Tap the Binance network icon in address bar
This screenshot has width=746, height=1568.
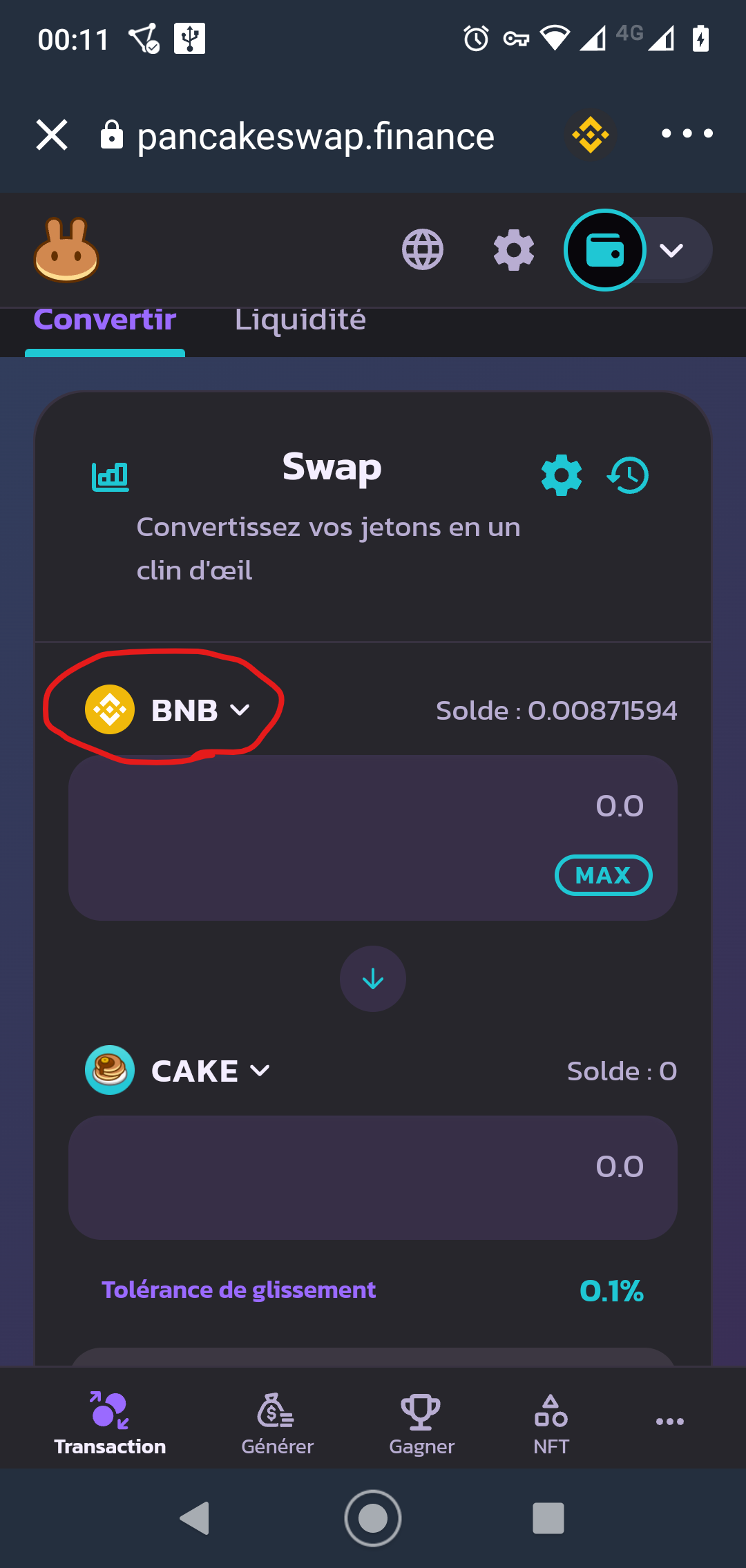pos(591,135)
